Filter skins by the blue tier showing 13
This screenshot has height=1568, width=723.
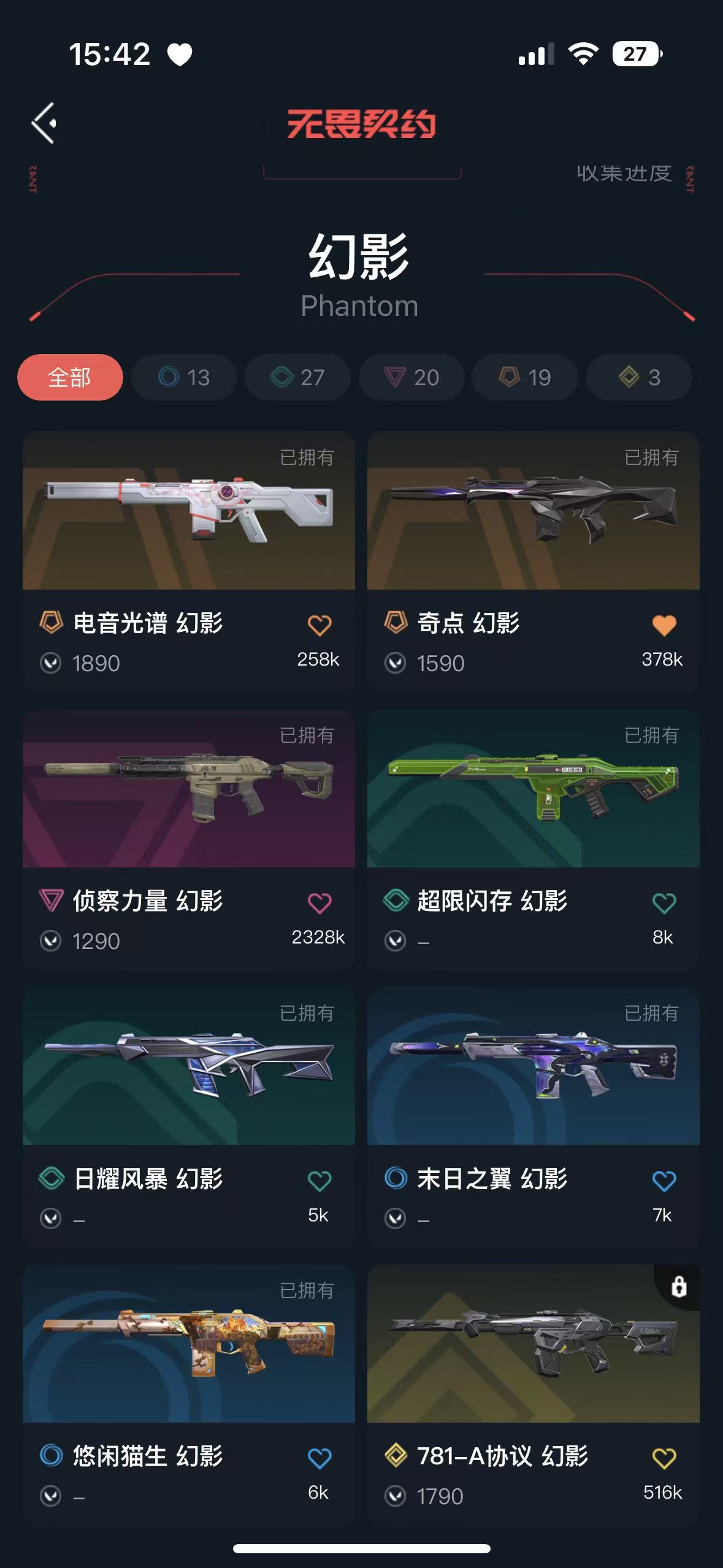point(185,377)
